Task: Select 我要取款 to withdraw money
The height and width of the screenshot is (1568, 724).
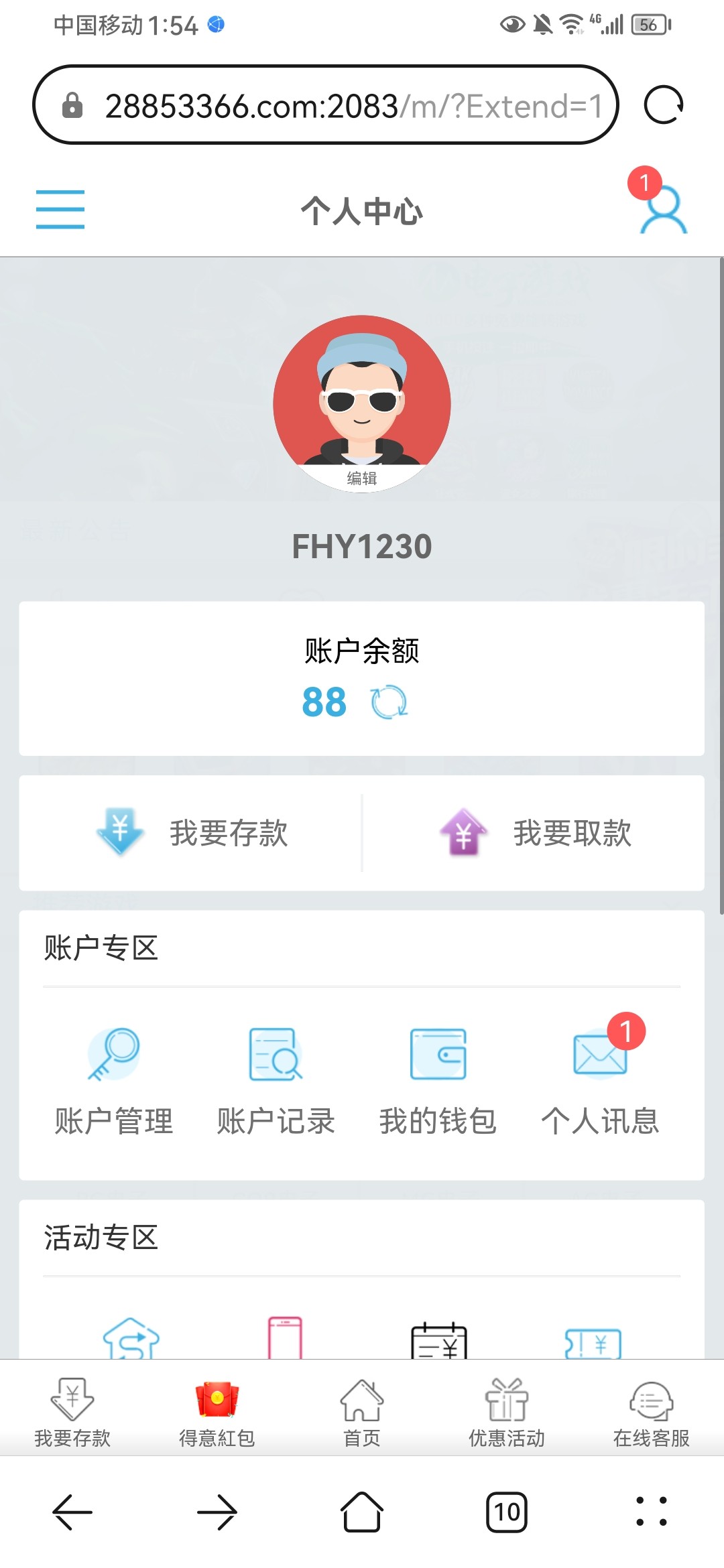Action: [x=535, y=833]
